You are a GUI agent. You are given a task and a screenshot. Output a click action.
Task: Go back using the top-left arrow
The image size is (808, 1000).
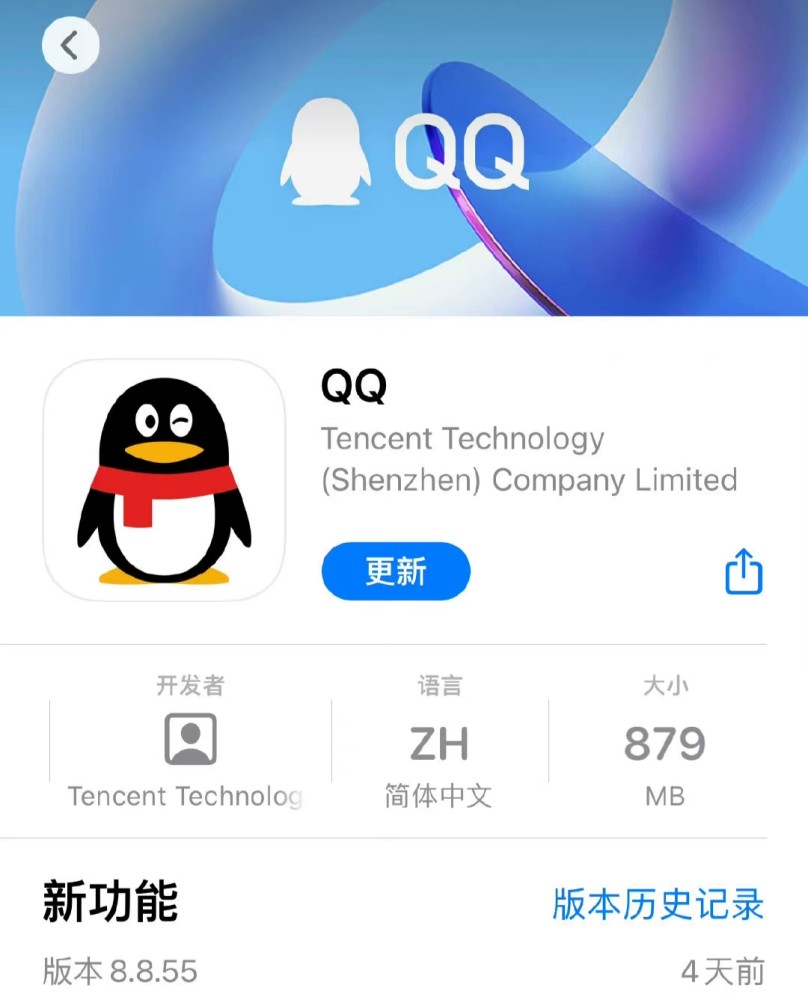click(70, 45)
